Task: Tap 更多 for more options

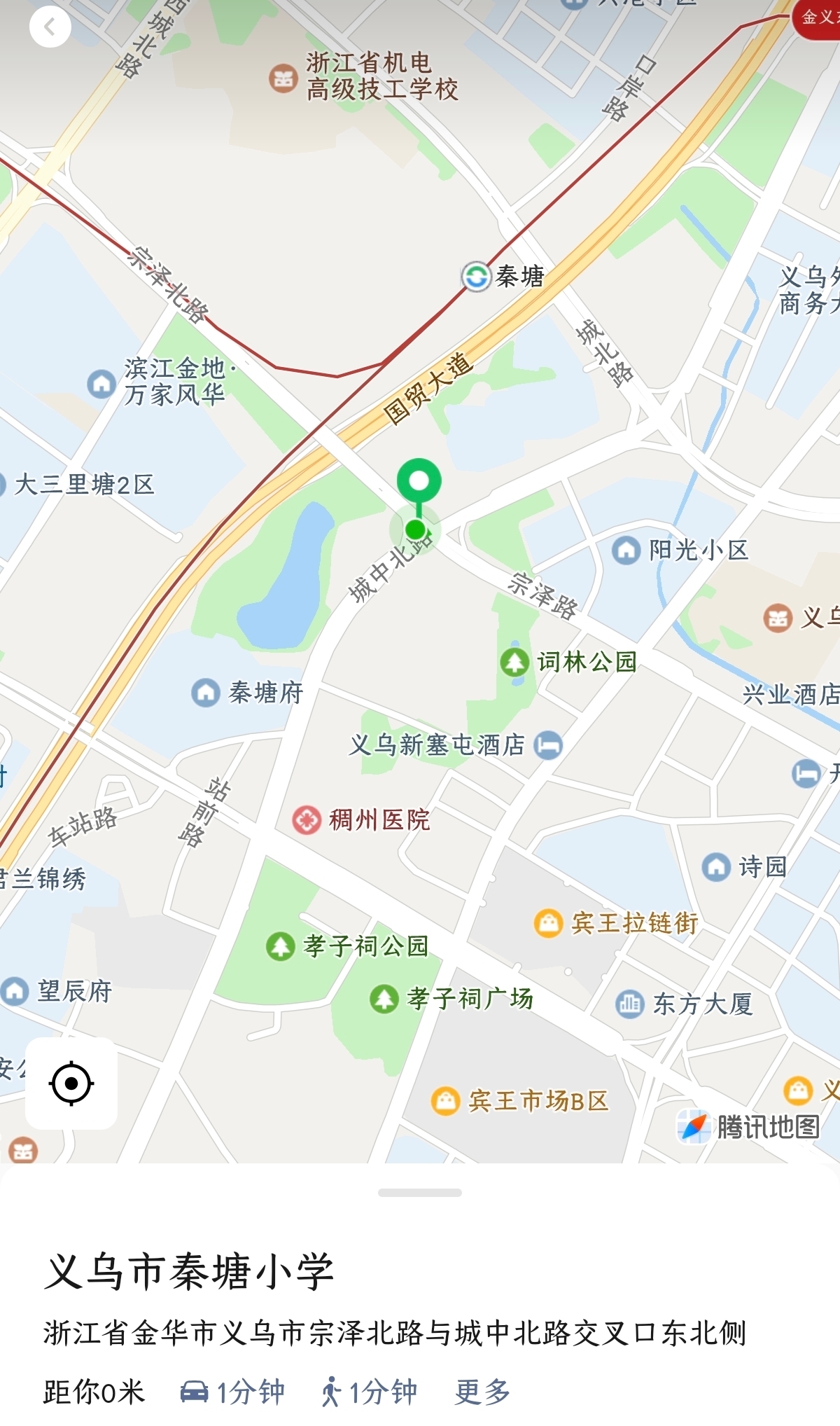Action: 482,1392
